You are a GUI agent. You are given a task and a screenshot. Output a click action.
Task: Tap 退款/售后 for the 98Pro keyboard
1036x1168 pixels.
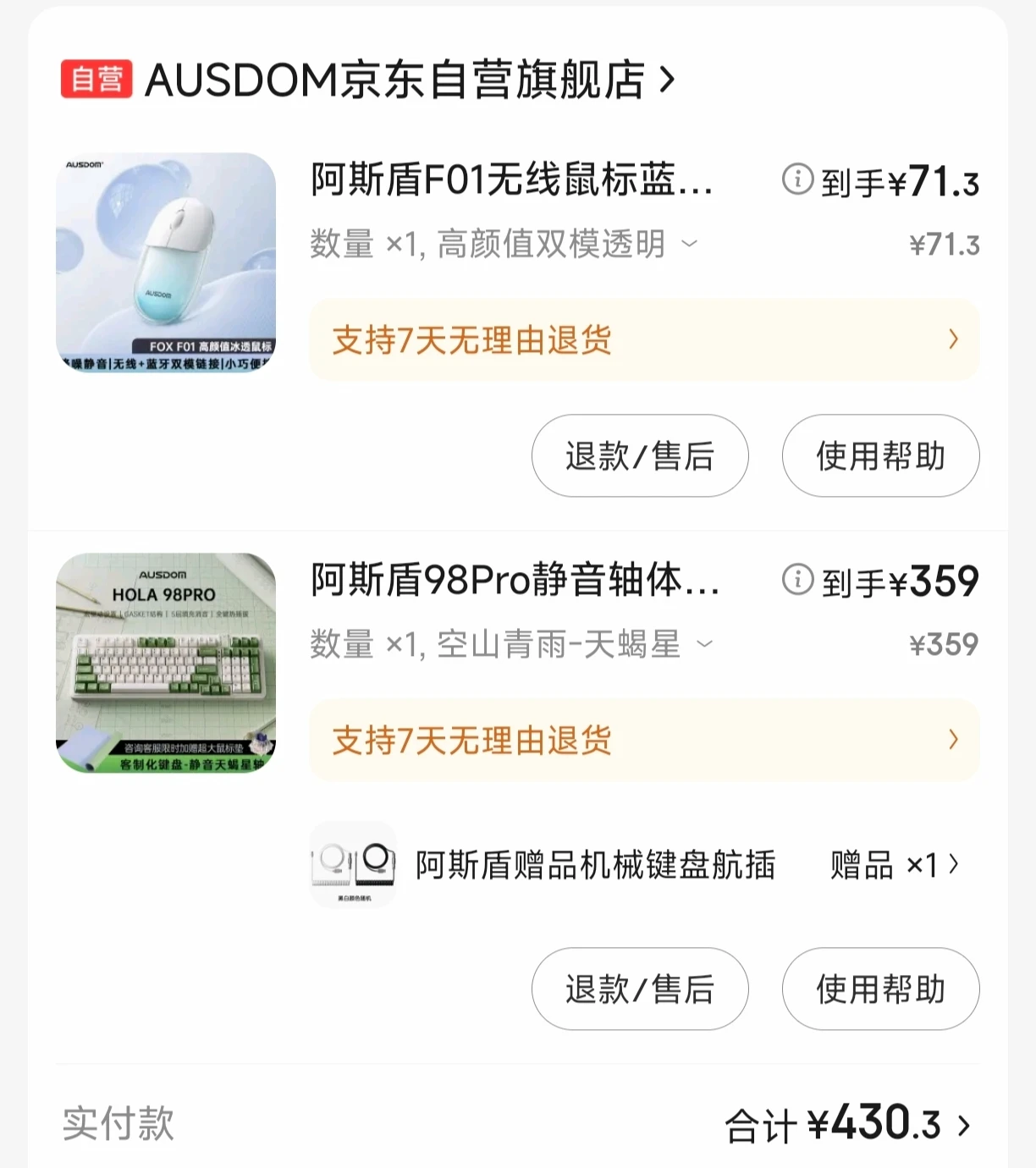pyautogui.click(x=640, y=989)
